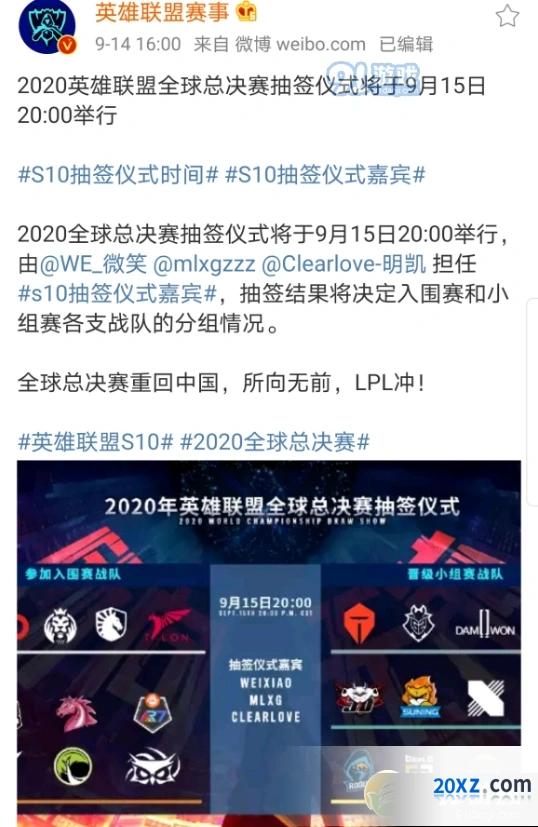
Task: Visit the @mlxgzzz profile mention
Action: [x=204, y=264]
